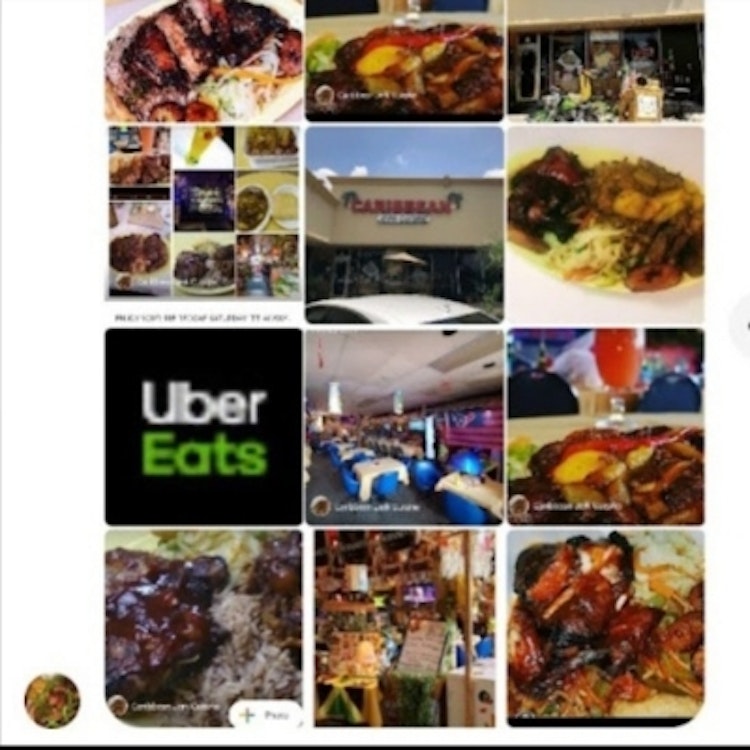750x750 pixels.
Task: Open the jerk chicken with red drink photo
Action: [605, 426]
